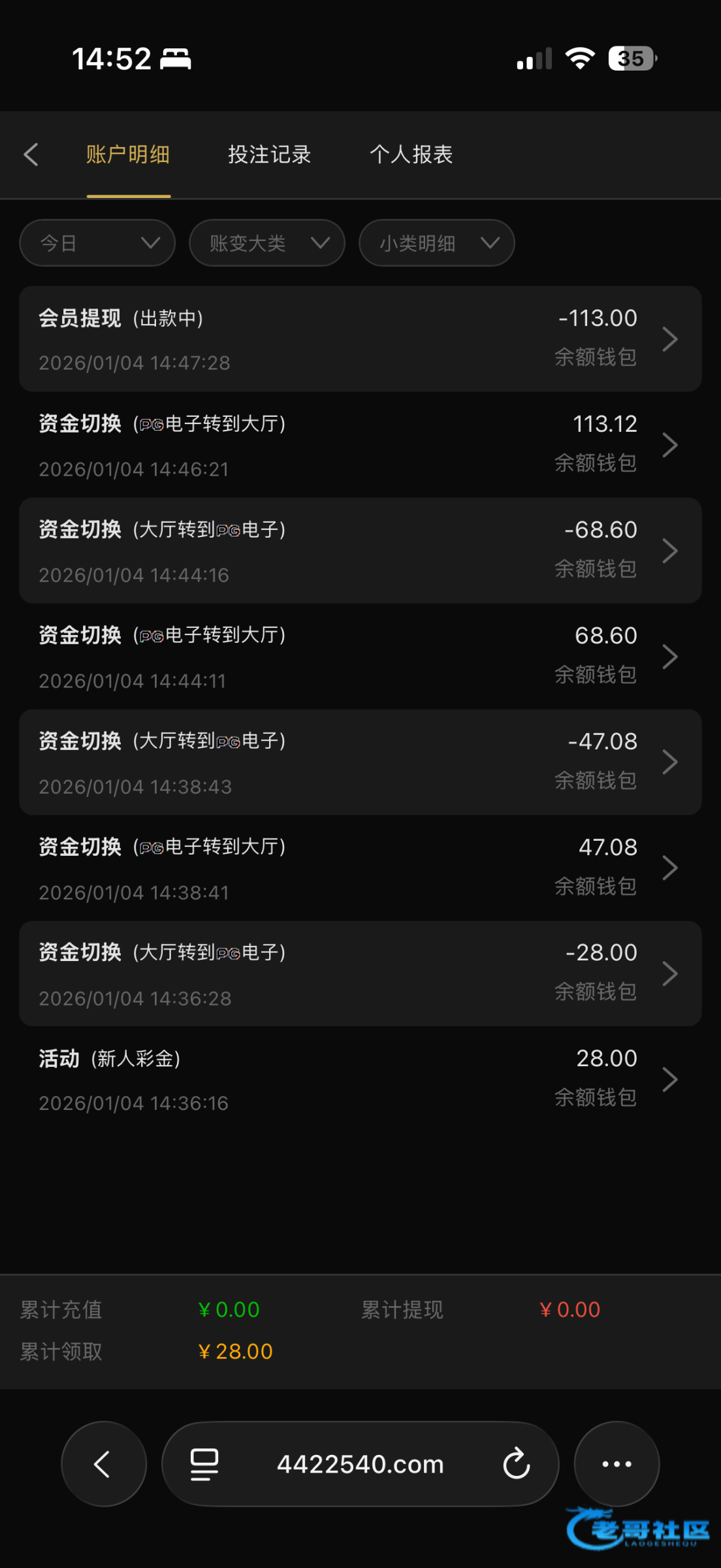Screen dimensions: 721x1568
Task: Expand the 账变大类 filter dropdown
Action: pyautogui.click(x=267, y=243)
